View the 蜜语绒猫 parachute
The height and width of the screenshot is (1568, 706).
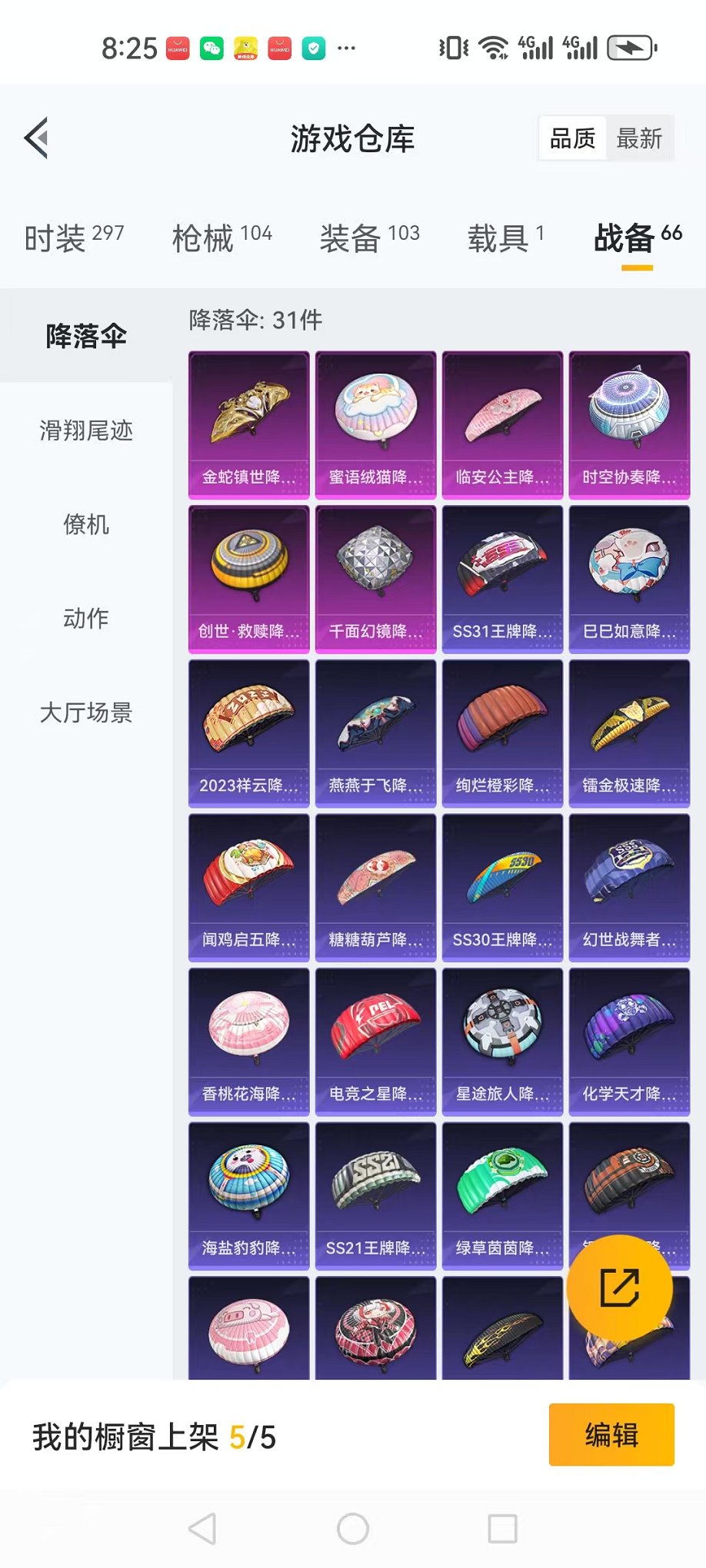point(375,425)
